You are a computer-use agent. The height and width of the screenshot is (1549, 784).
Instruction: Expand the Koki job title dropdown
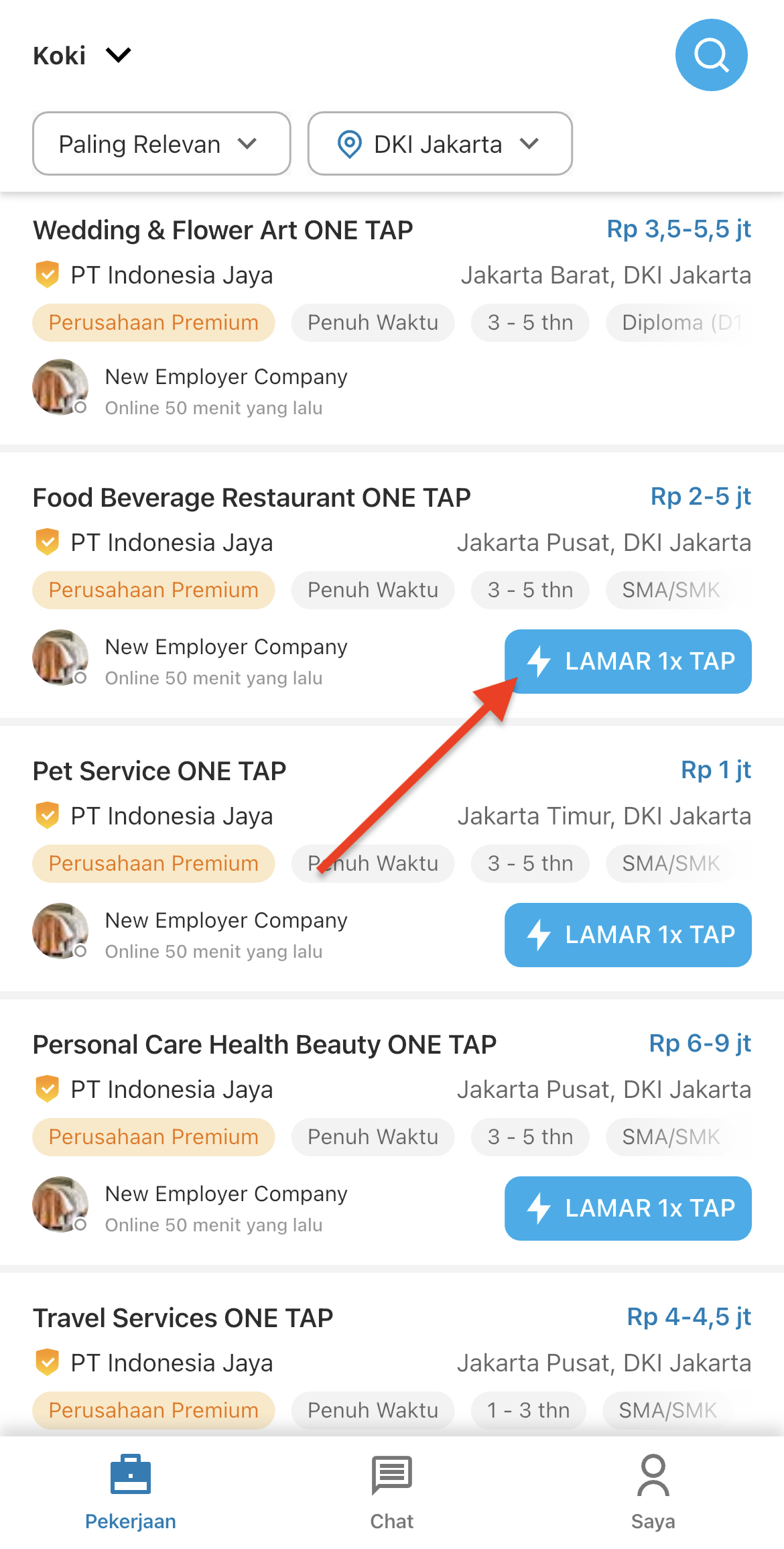[x=82, y=55]
